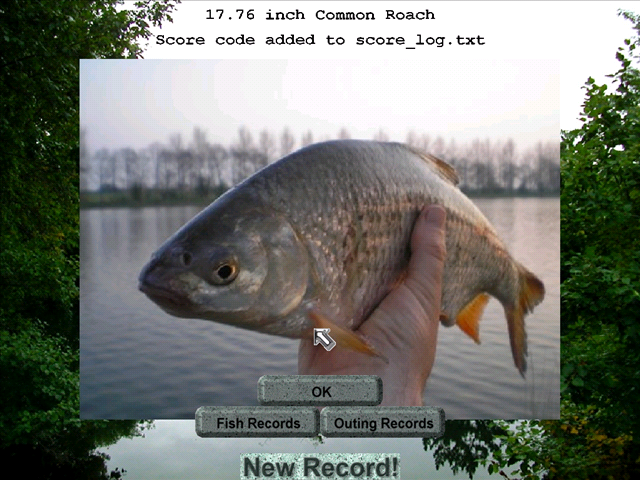The width and height of the screenshot is (640, 480).
Task: Confirm the catch with OK
Action: click(x=320, y=391)
